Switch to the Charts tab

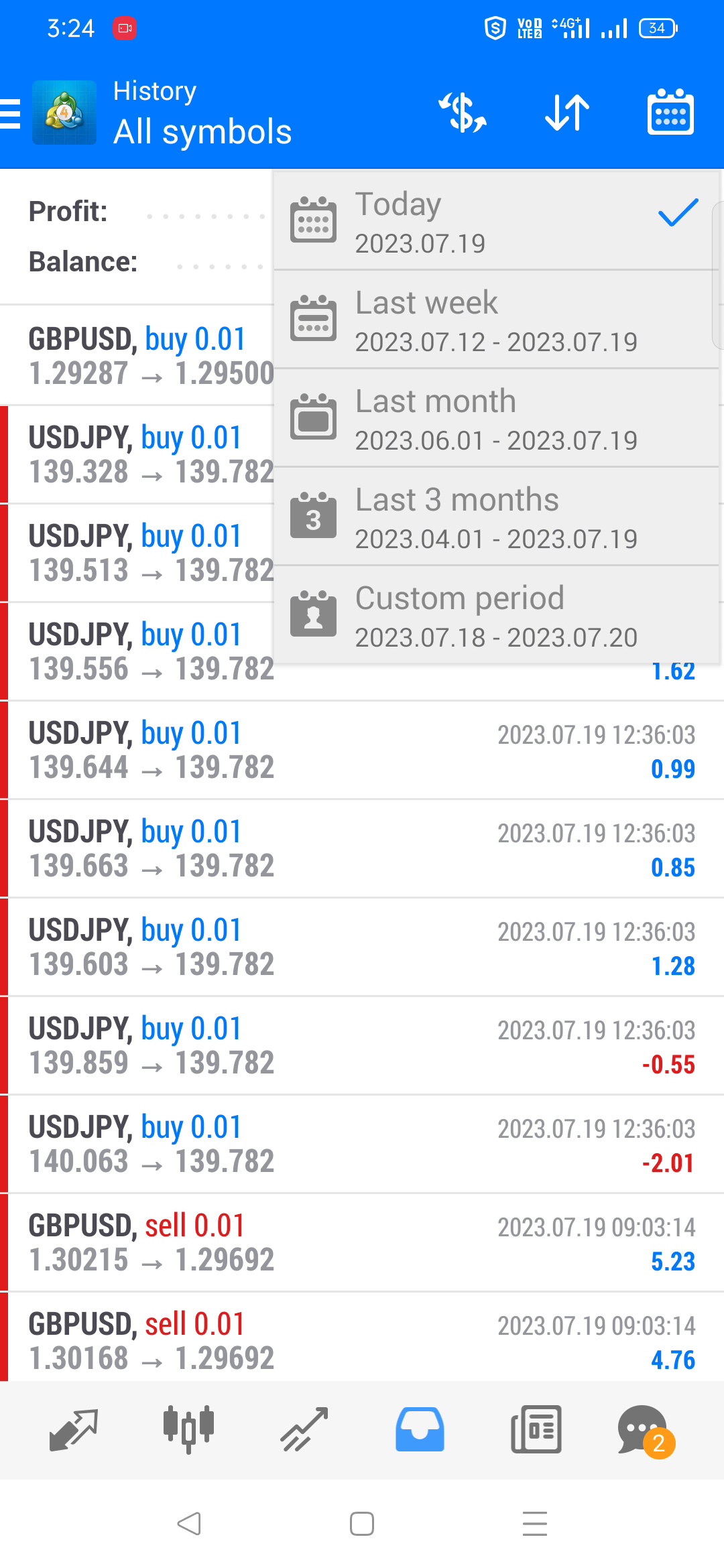click(x=189, y=1429)
